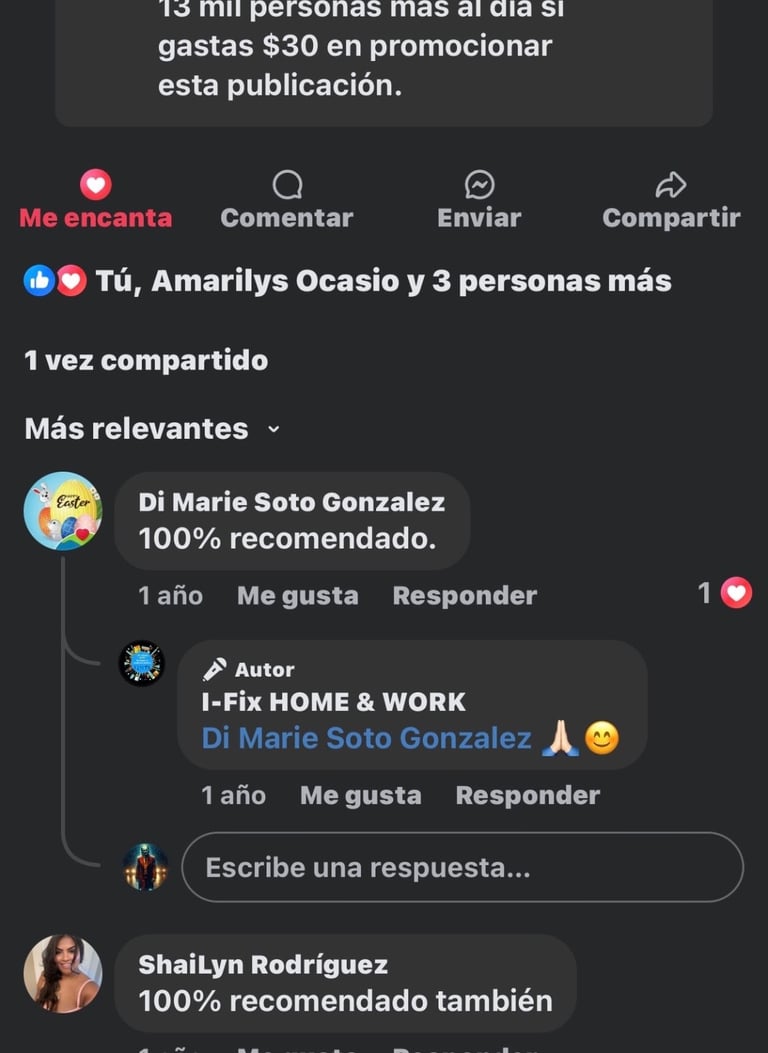768x1053 pixels.
Task: Open the I-Fix HOME & WORK page name
Action: pyautogui.click(x=333, y=702)
